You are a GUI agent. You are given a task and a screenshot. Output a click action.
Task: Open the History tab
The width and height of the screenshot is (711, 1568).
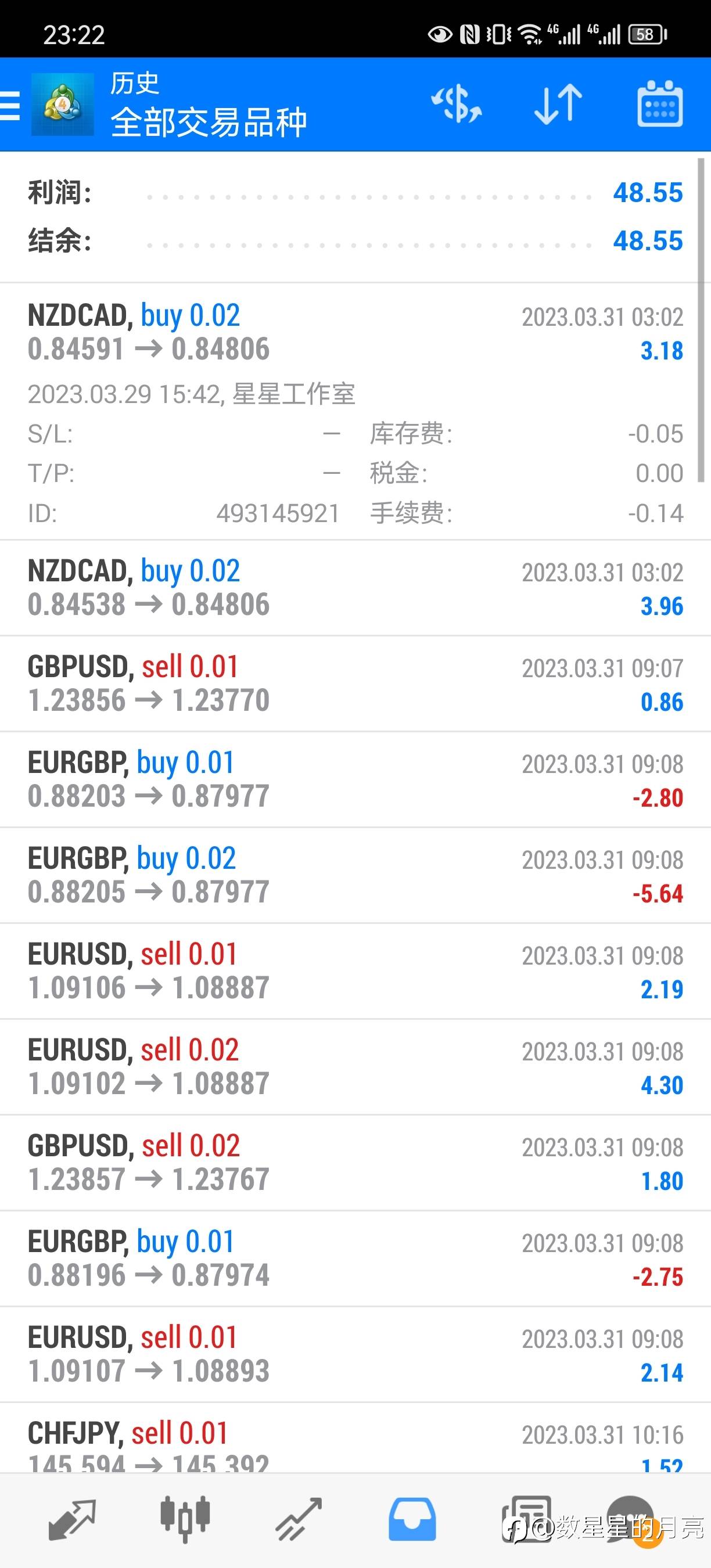[412, 1519]
